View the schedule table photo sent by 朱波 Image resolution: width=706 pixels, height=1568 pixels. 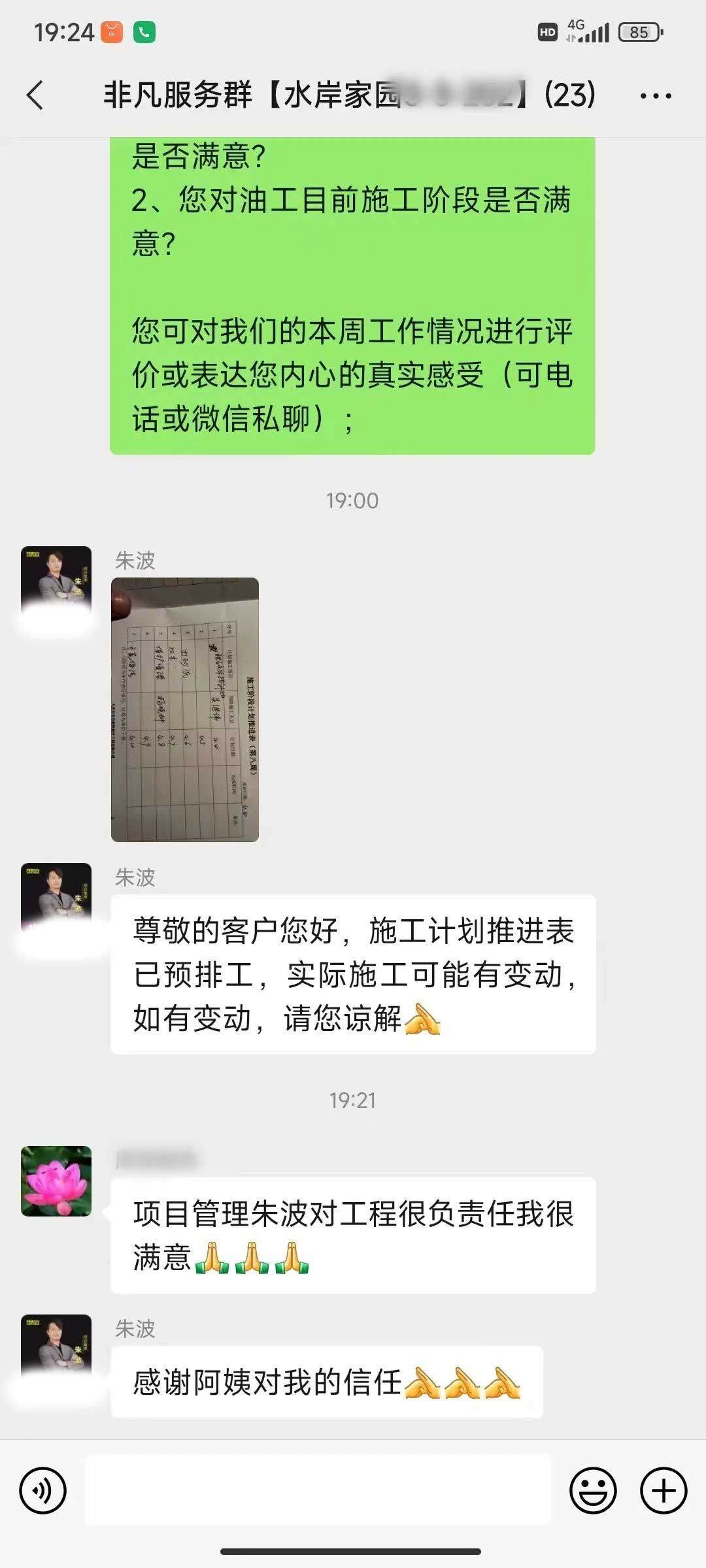click(185, 710)
